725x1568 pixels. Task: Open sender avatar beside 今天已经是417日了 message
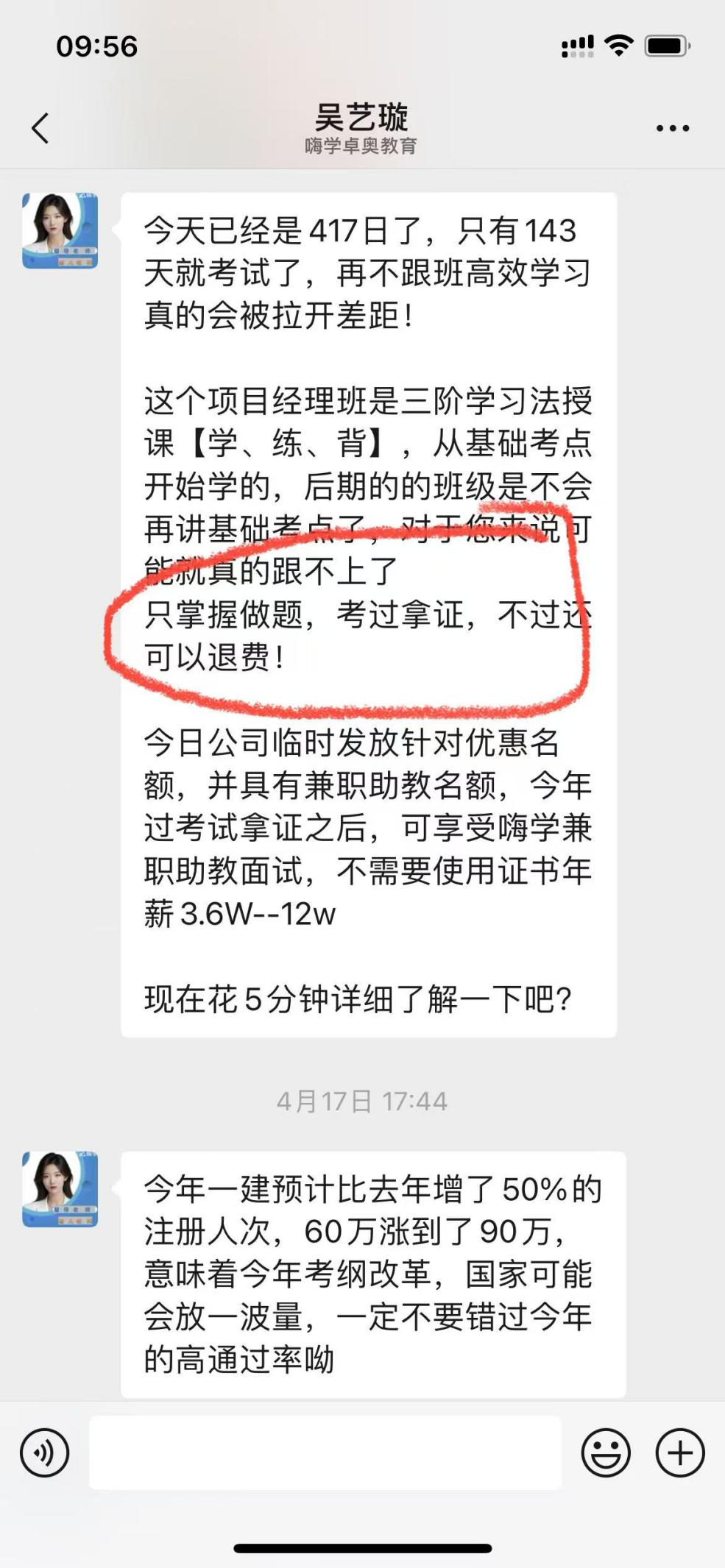60,231
